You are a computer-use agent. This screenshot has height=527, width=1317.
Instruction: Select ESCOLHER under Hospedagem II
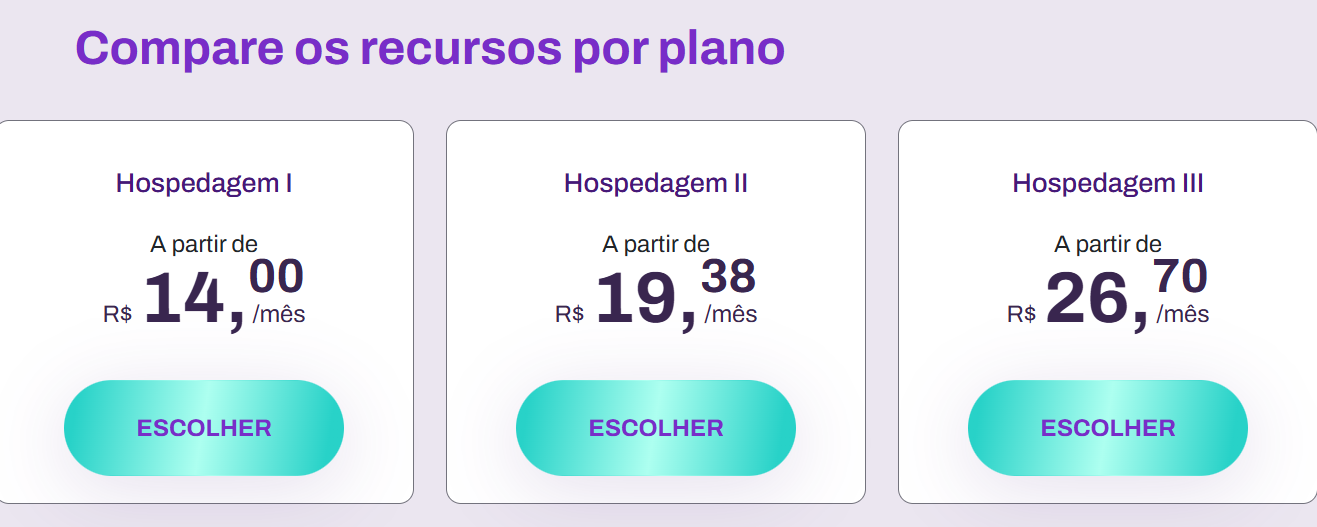[656, 428]
